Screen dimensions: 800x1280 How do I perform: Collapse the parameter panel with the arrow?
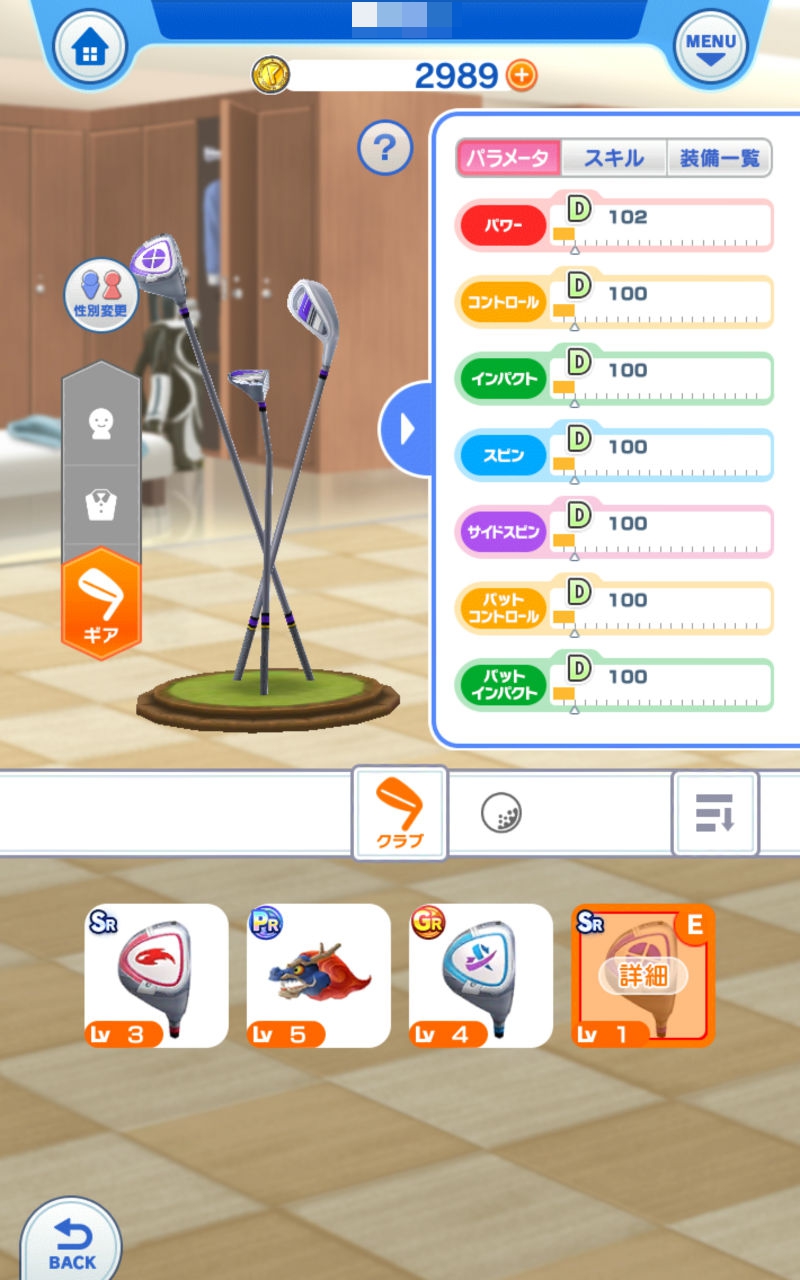[406, 429]
